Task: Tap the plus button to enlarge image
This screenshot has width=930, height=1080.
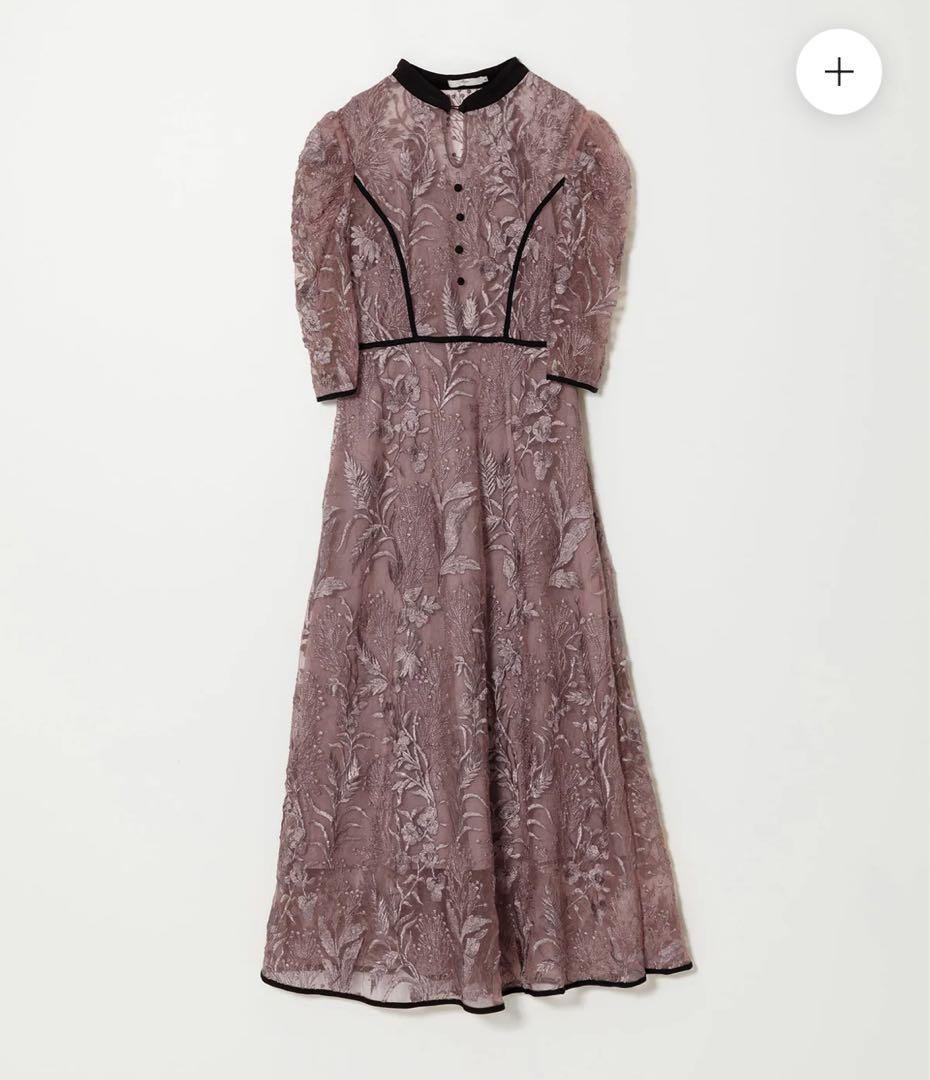Action: point(839,72)
